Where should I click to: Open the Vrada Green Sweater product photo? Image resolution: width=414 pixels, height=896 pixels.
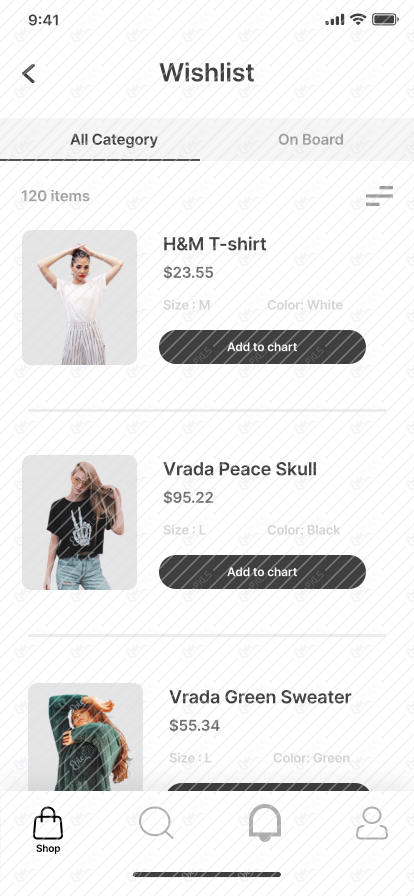[85, 737]
